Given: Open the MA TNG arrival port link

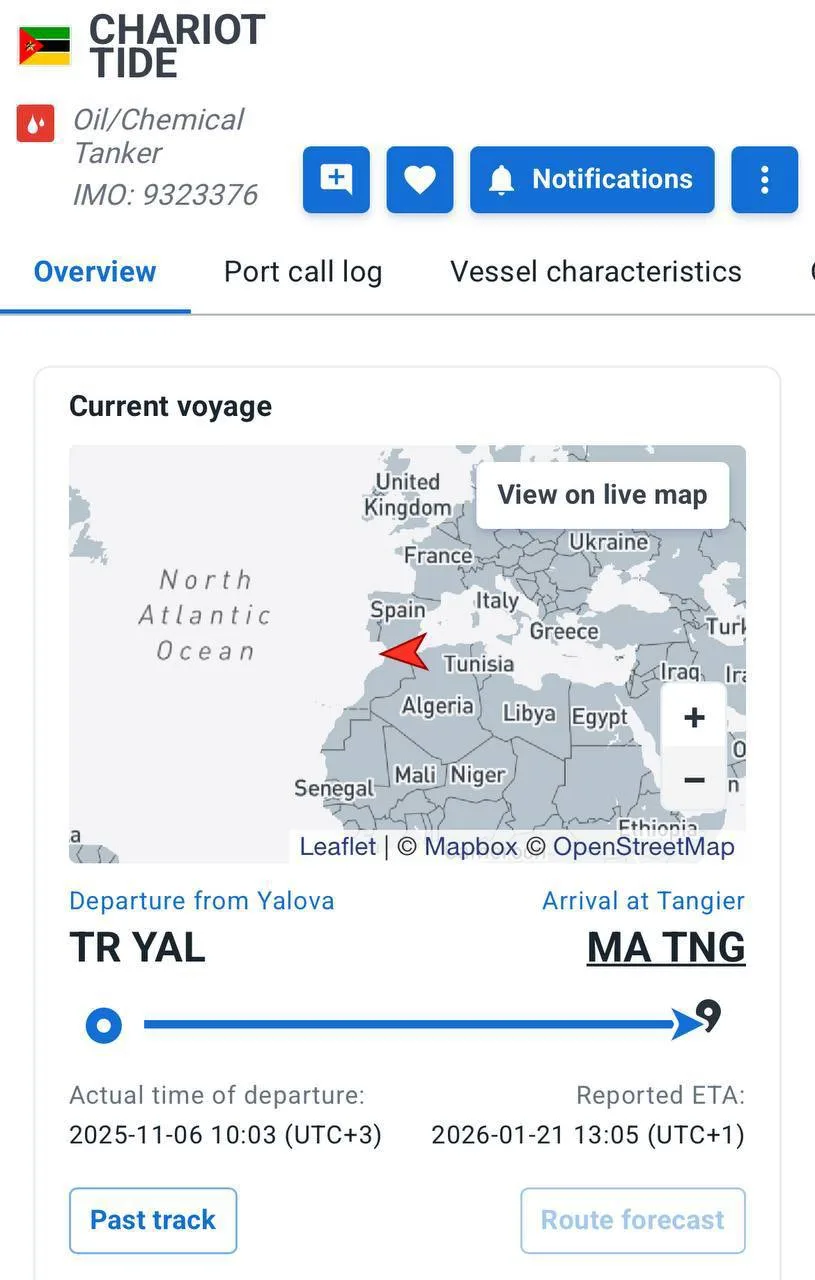Looking at the screenshot, I should tap(665, 948).
